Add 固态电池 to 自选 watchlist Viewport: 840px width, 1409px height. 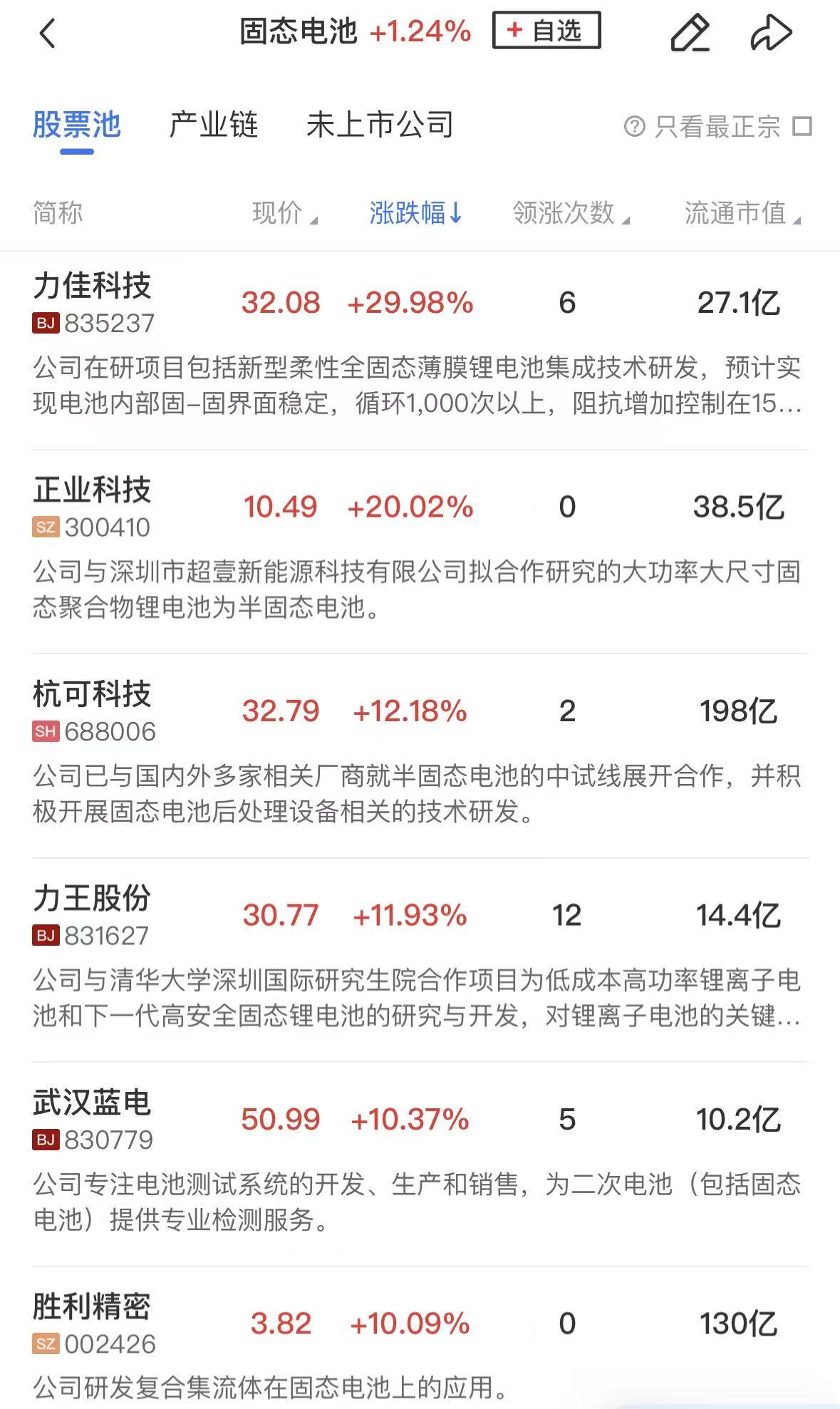point(546,31)
